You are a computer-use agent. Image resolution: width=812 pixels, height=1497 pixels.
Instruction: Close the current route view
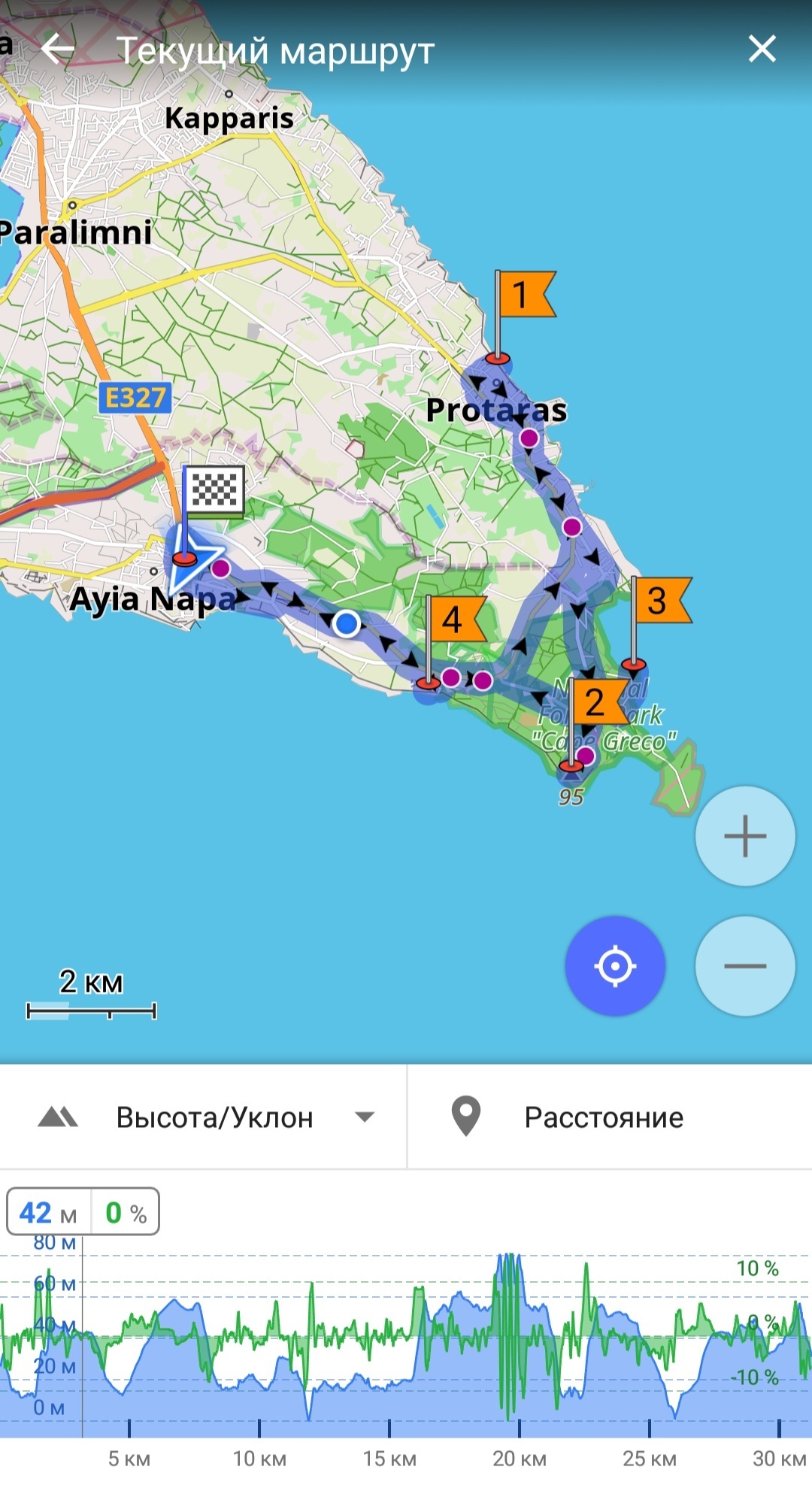point(762,50)
